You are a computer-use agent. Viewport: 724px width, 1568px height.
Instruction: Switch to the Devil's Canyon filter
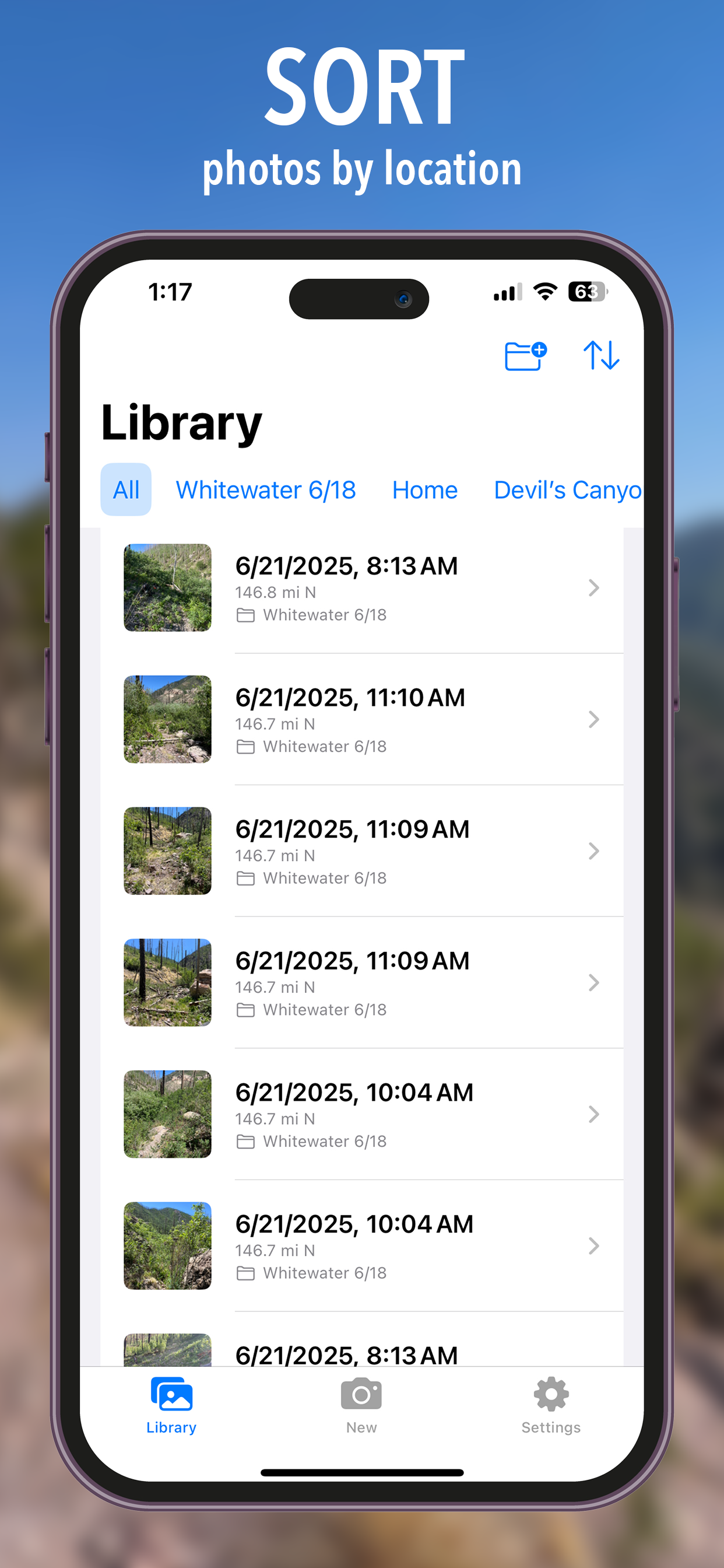point(567,489)
